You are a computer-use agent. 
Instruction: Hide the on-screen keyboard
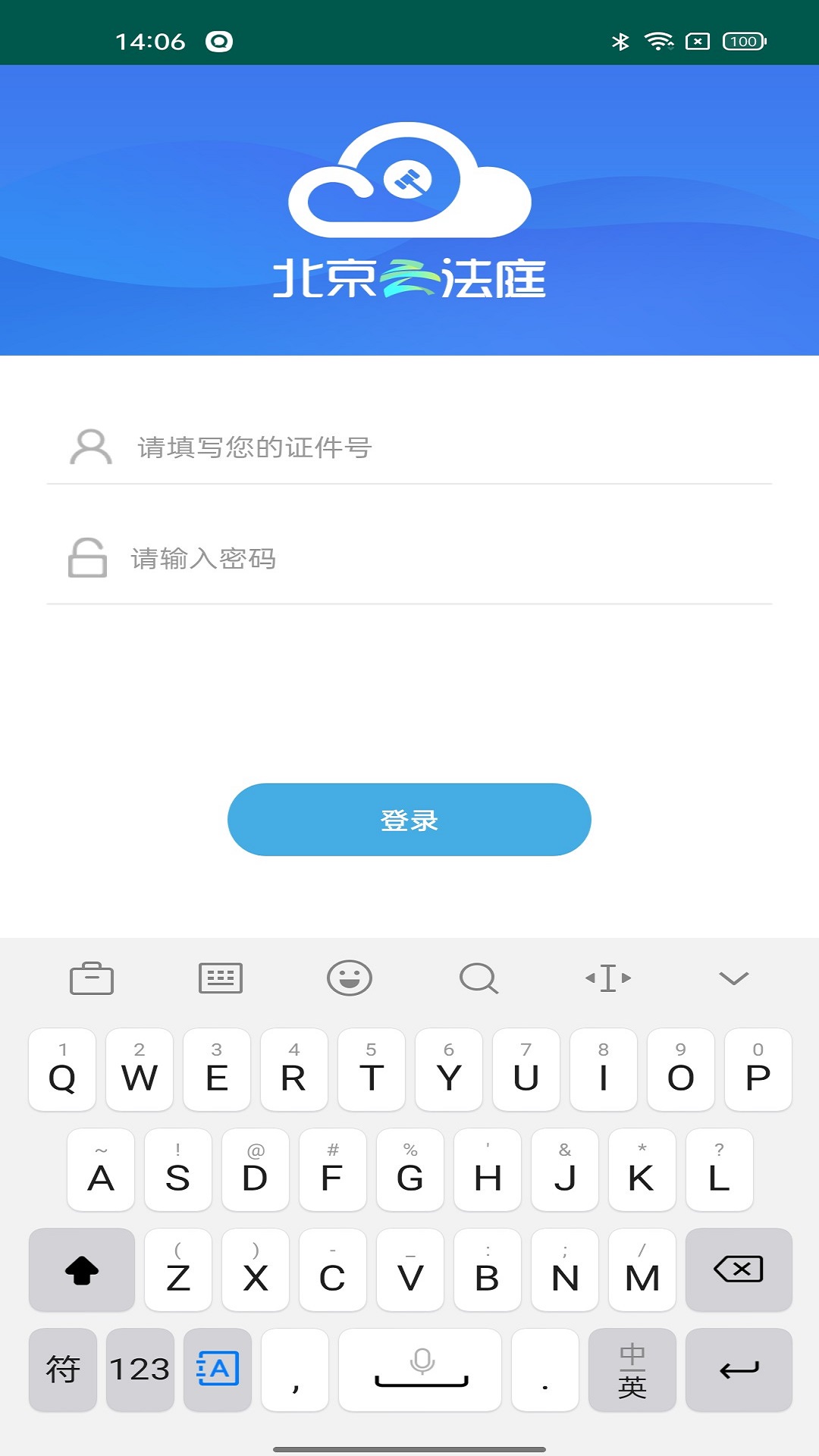pos(733,978)
